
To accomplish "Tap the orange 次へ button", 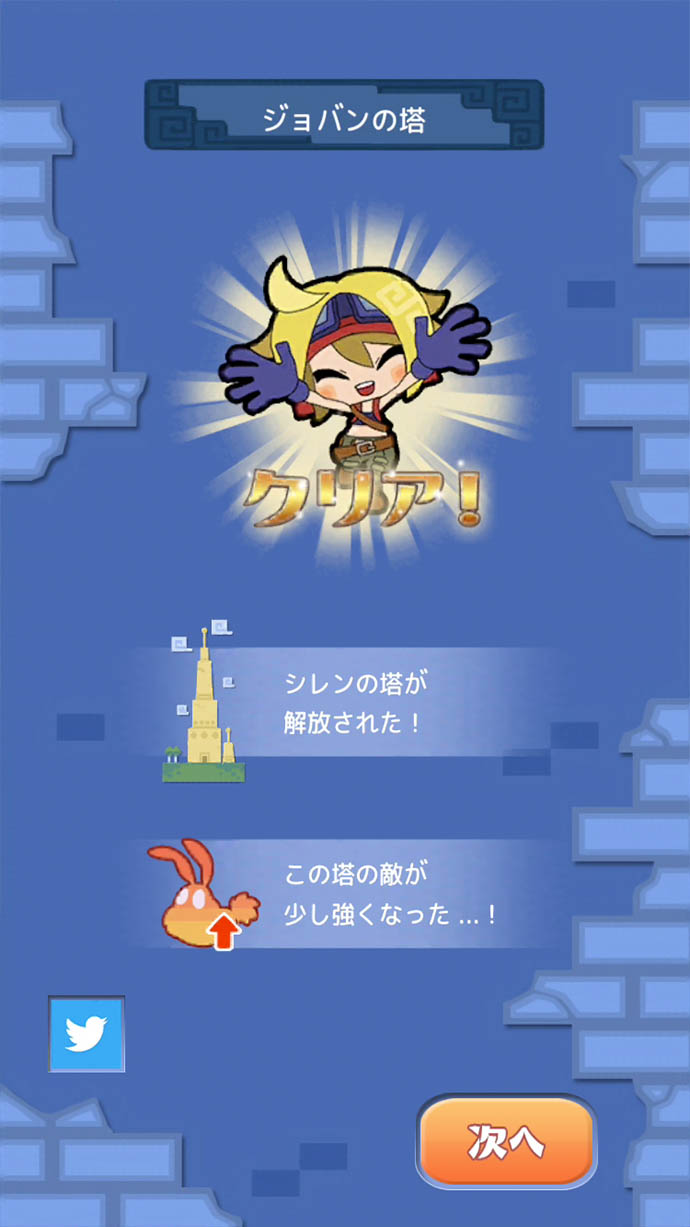I will click(x=506, y=1142).
